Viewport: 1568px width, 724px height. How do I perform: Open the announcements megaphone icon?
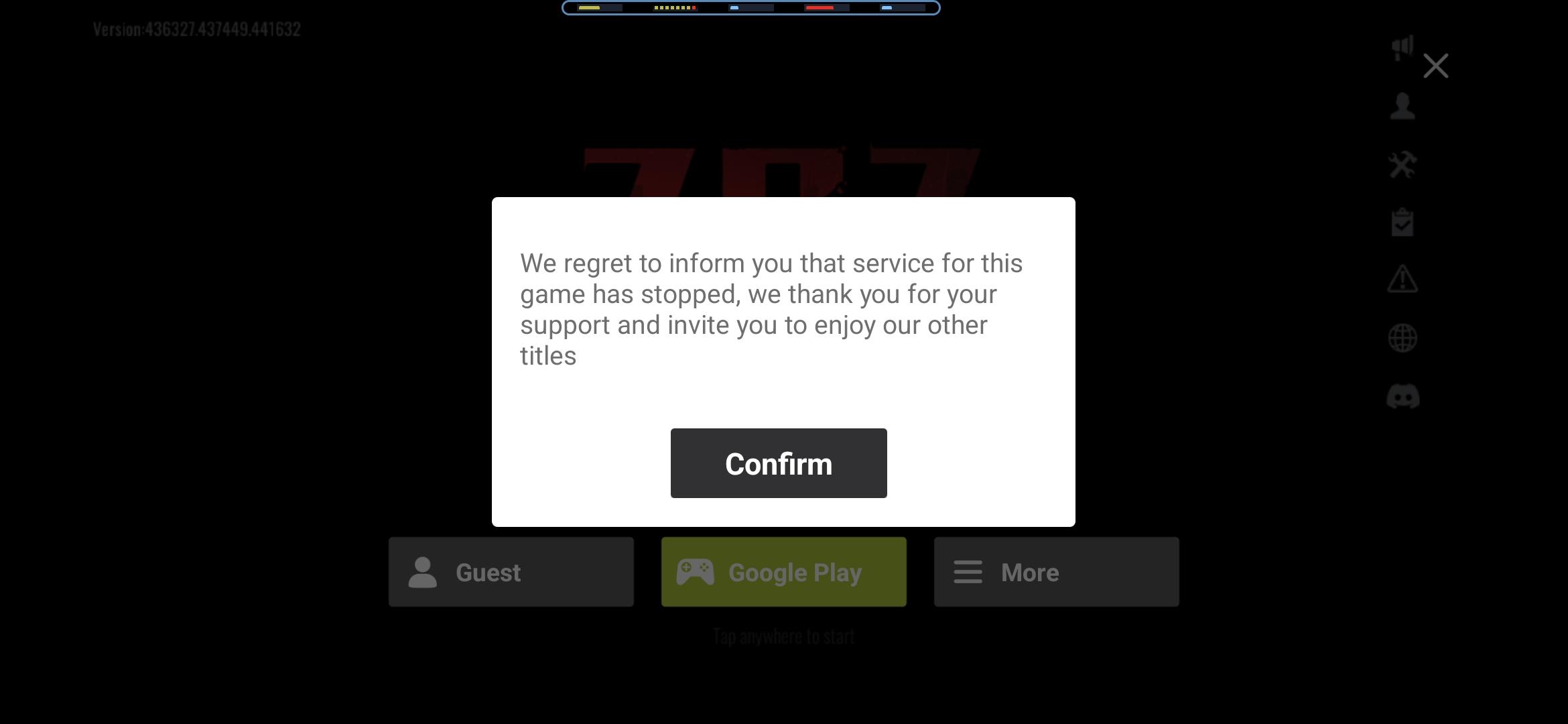(1402, 48)
